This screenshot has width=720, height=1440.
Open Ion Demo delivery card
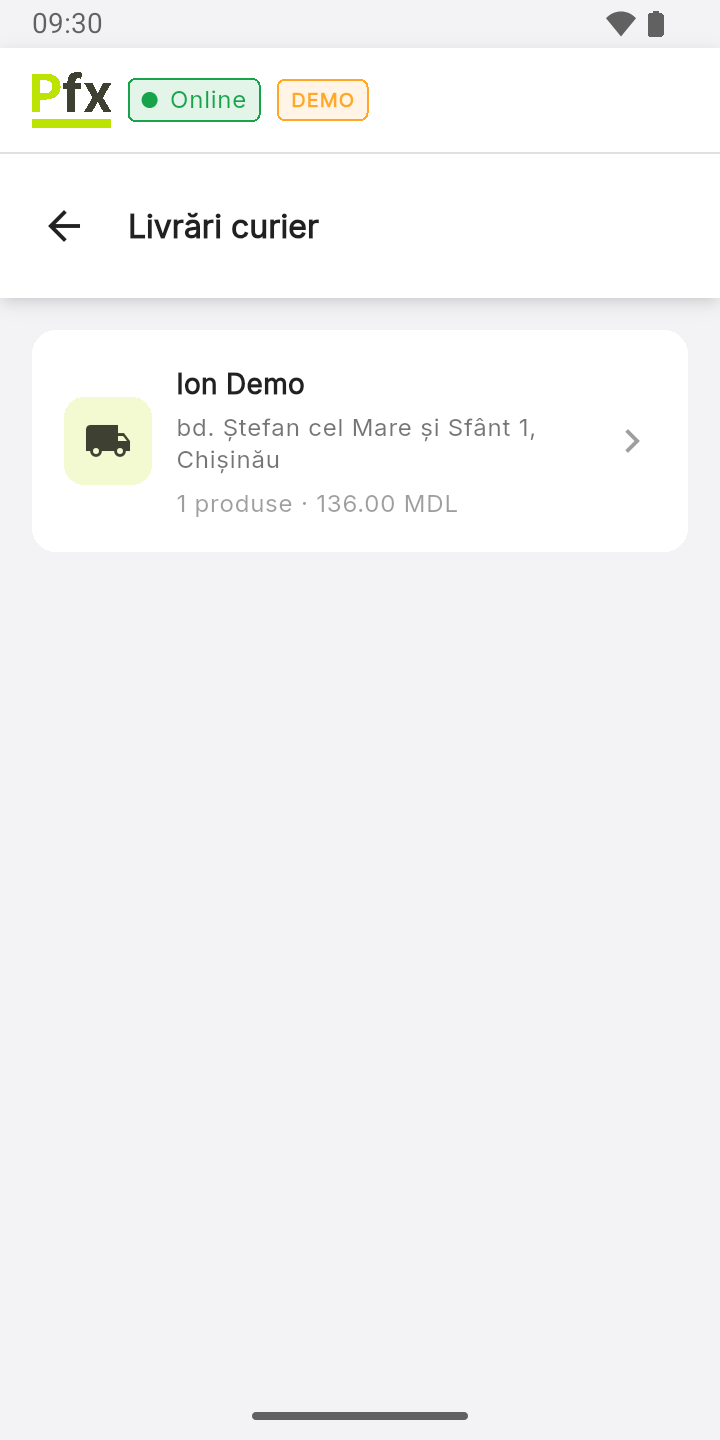click(360, 441)
